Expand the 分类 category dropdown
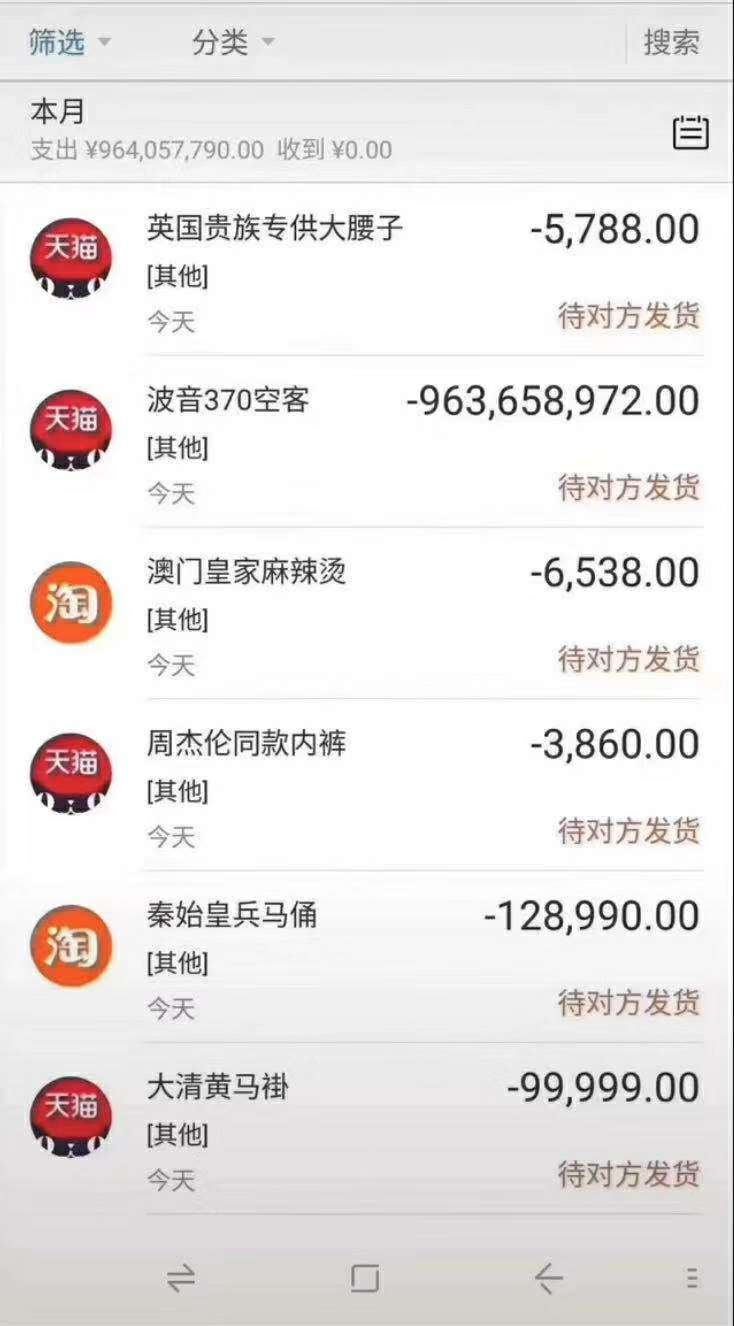 tap(233, 42)
